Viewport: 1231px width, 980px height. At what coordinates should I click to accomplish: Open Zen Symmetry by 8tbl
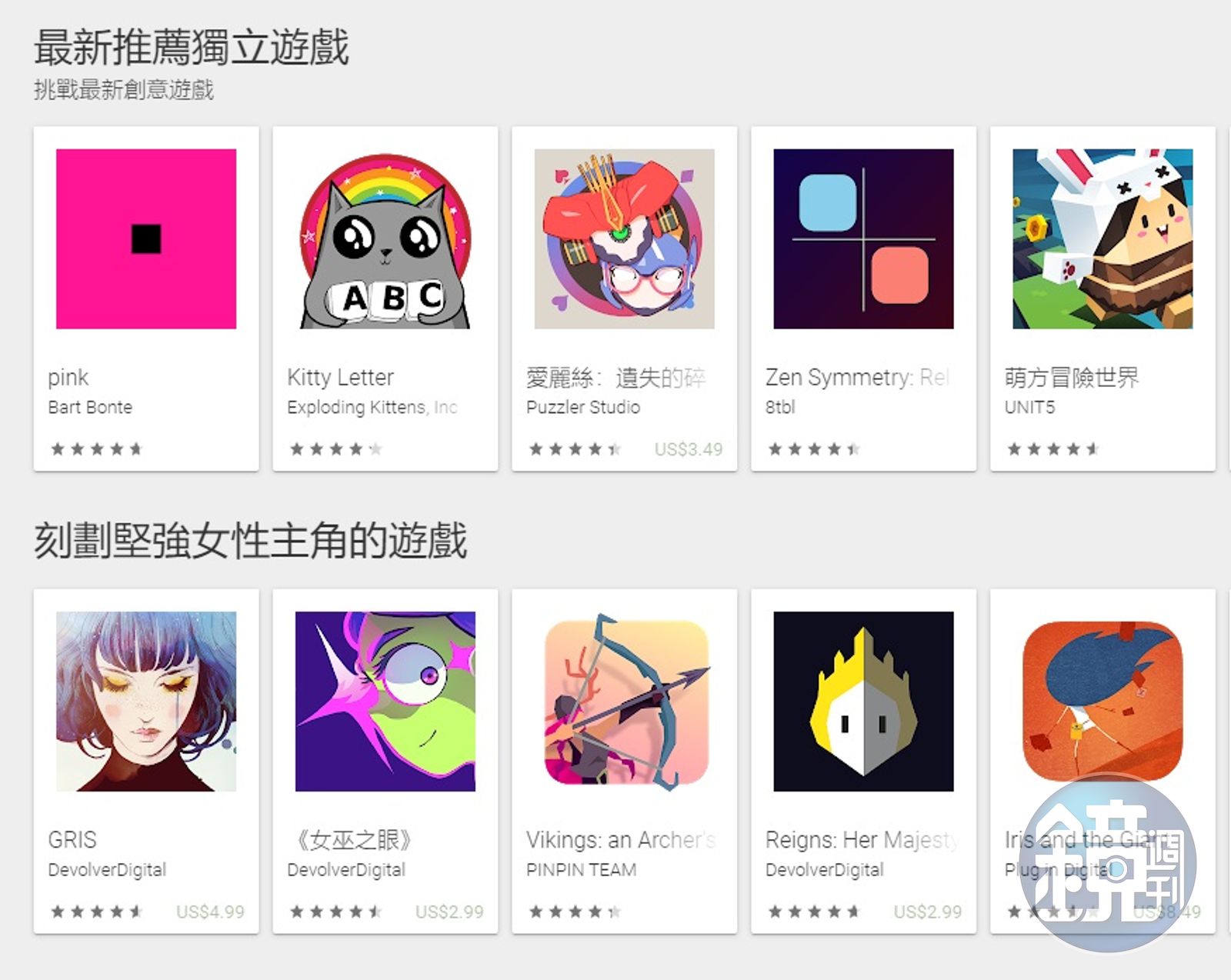[x=863, y=239]
